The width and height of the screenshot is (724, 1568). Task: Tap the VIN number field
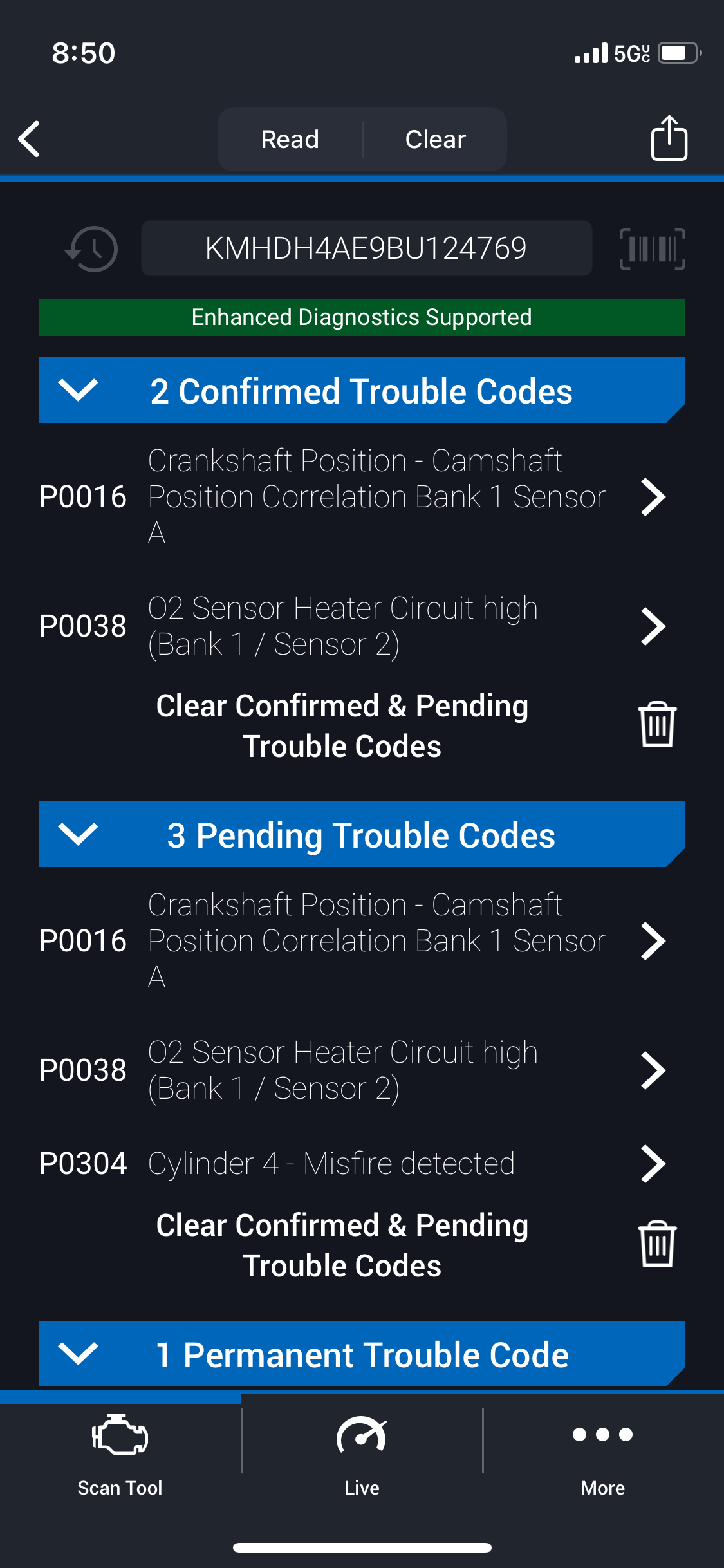tap(366, 248)
